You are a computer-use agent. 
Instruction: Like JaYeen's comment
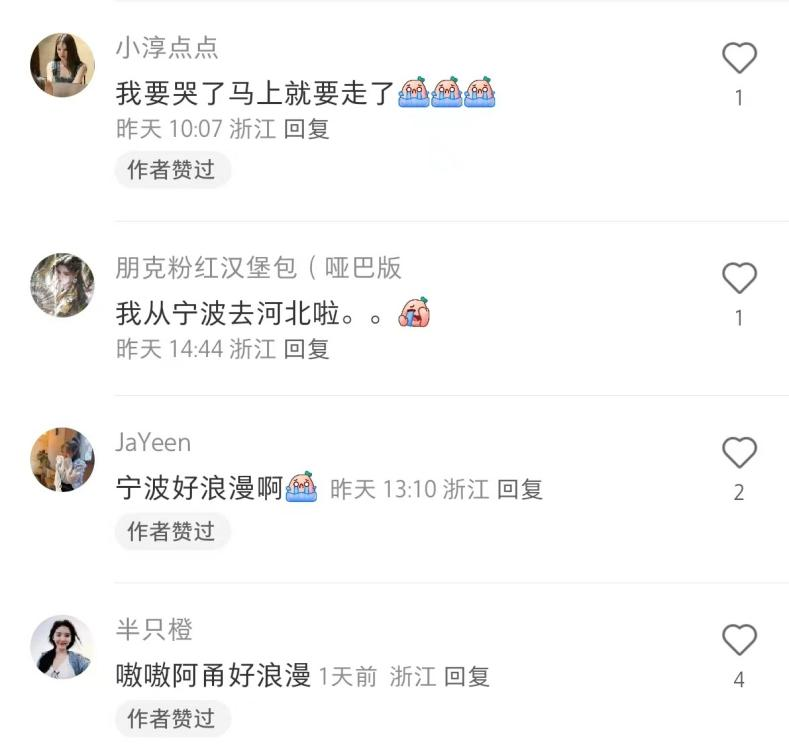739,453
